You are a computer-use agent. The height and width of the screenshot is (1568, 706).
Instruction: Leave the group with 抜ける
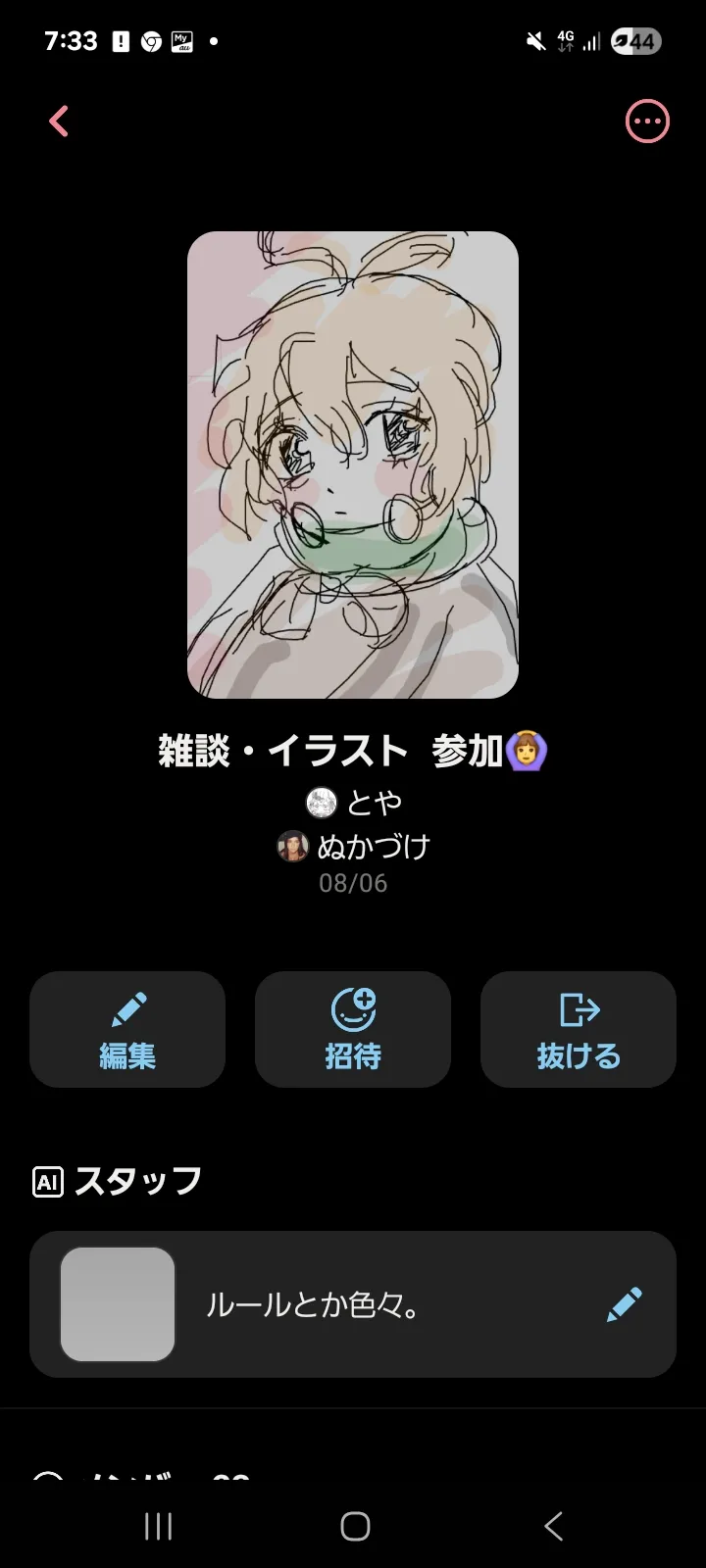tap(579, 1029)
